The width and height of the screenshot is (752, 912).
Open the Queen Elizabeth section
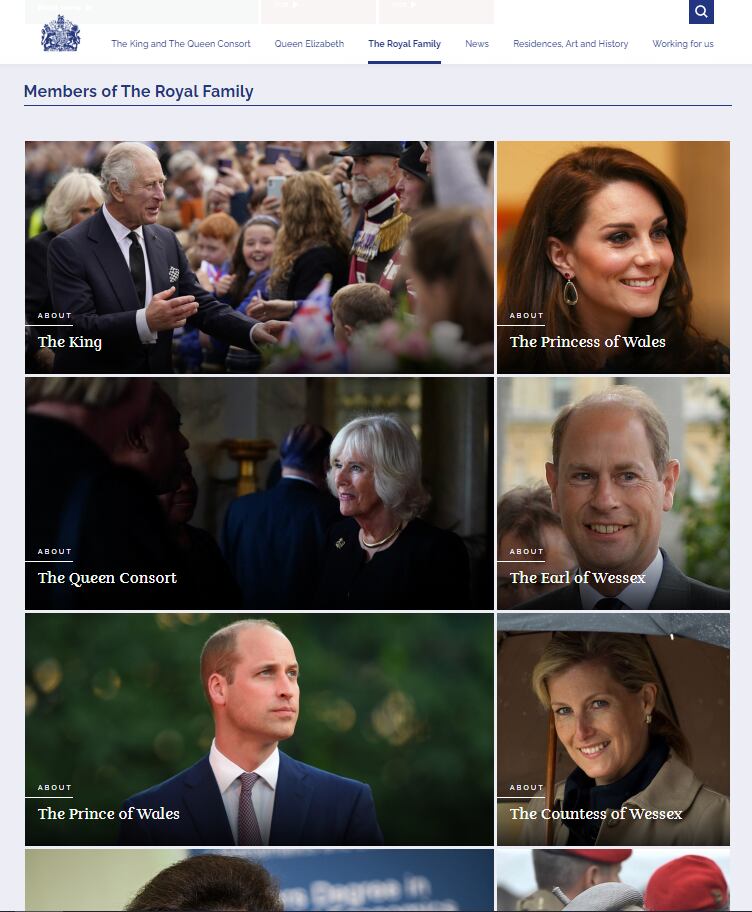[309, 44]
